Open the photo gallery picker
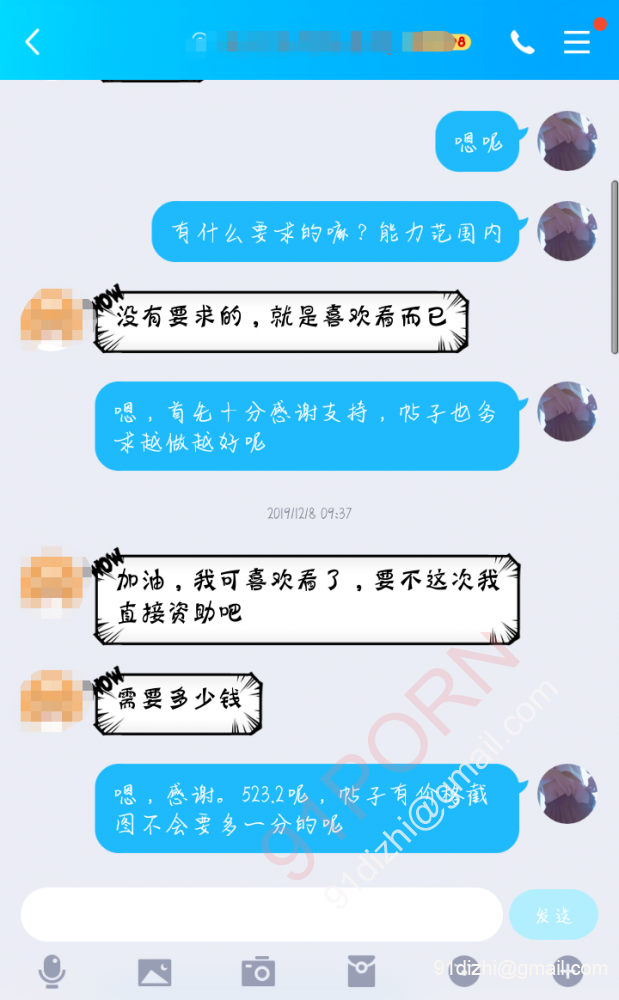This screenshot has height=1000, width=619. point(154,971)
